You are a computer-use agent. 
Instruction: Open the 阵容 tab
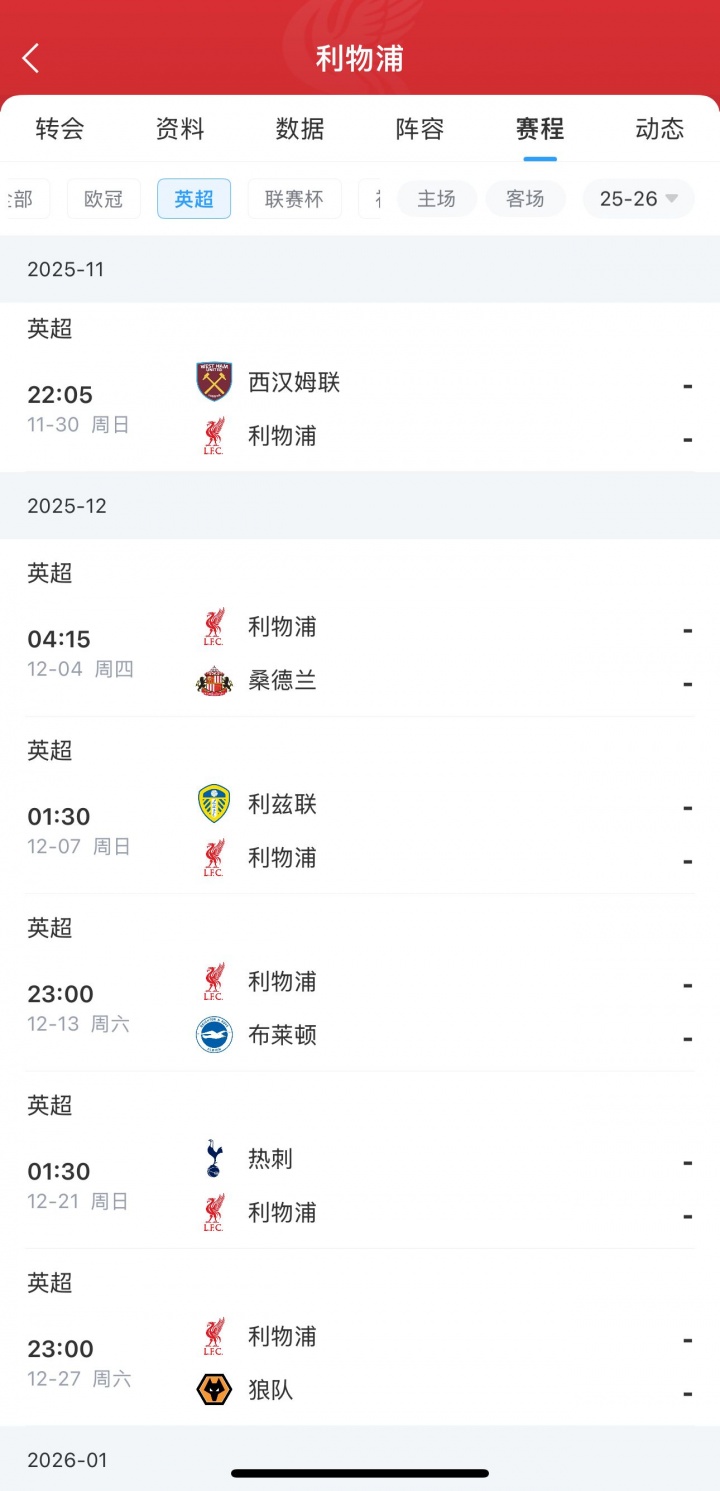pos(420,129)
